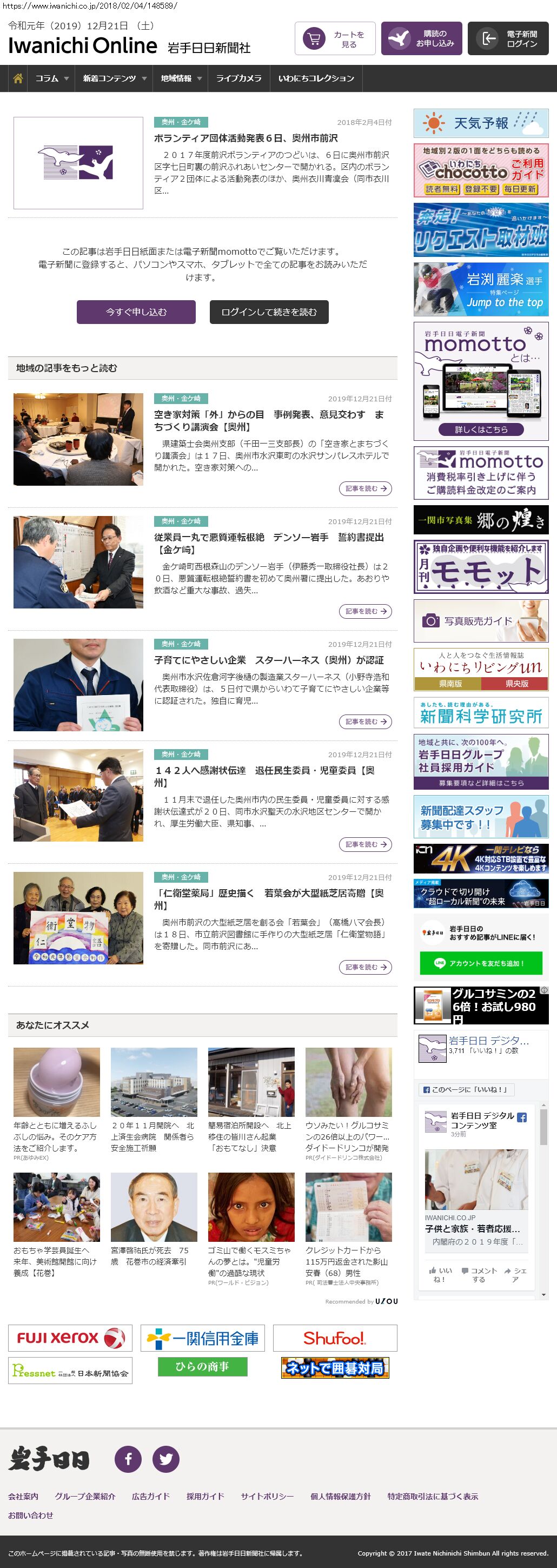Viewport: 557px width, 1568px height.
Task: Tap LINE アカウントを友だち追加 button
Action: pyautogui.click(x=480, y=963)
